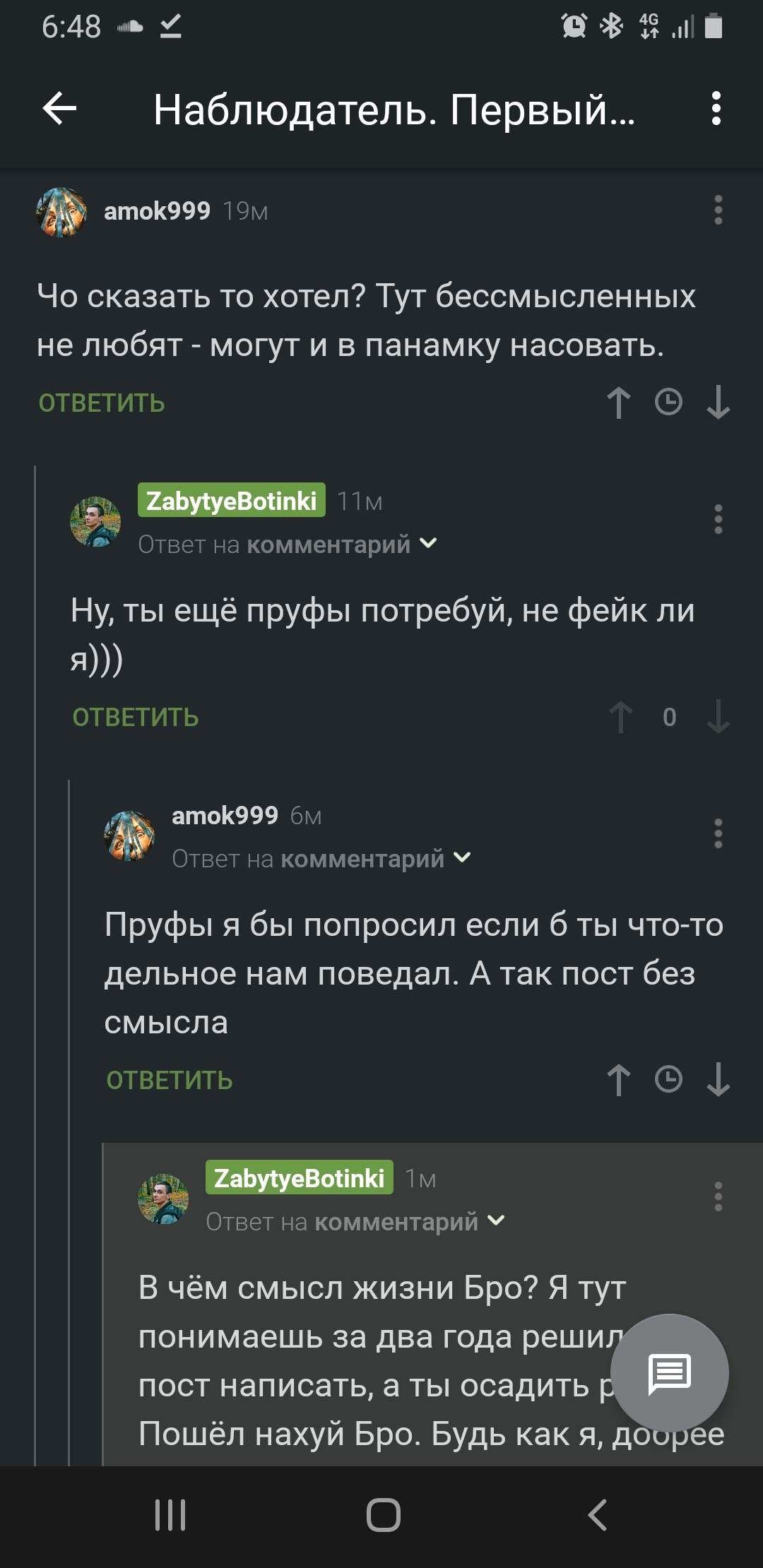The image size is (763, 1568).
Task: Upvote amok999's 19m comment
Action: 619,403
